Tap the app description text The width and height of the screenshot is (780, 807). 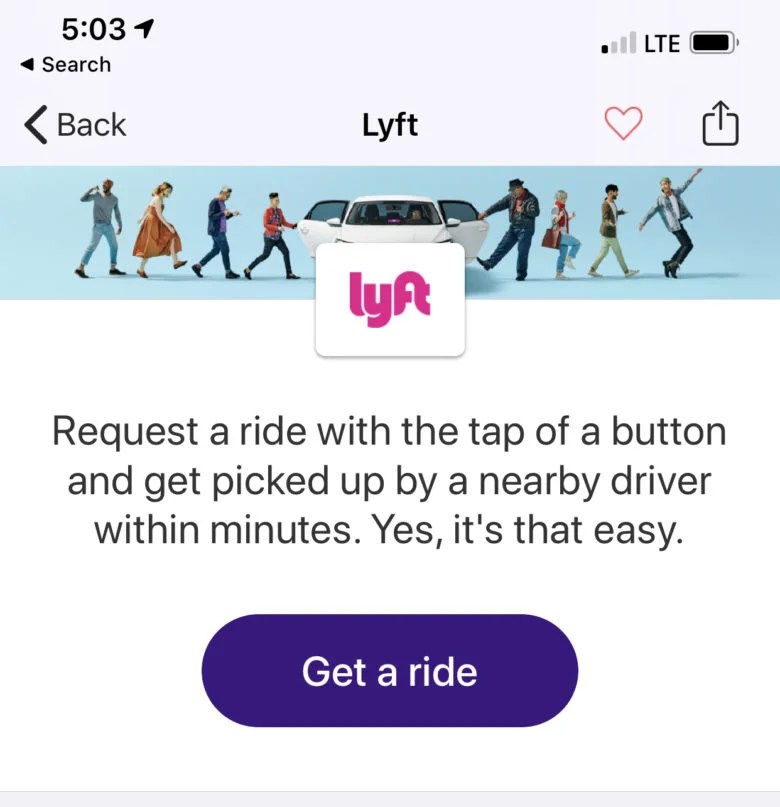390,479
